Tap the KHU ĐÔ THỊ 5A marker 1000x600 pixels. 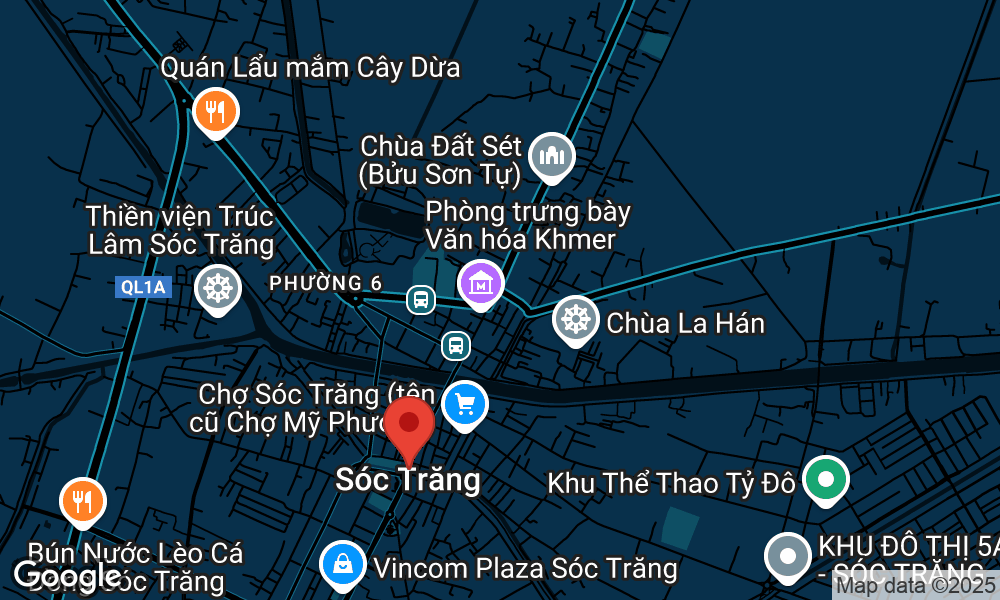point(787,556)
